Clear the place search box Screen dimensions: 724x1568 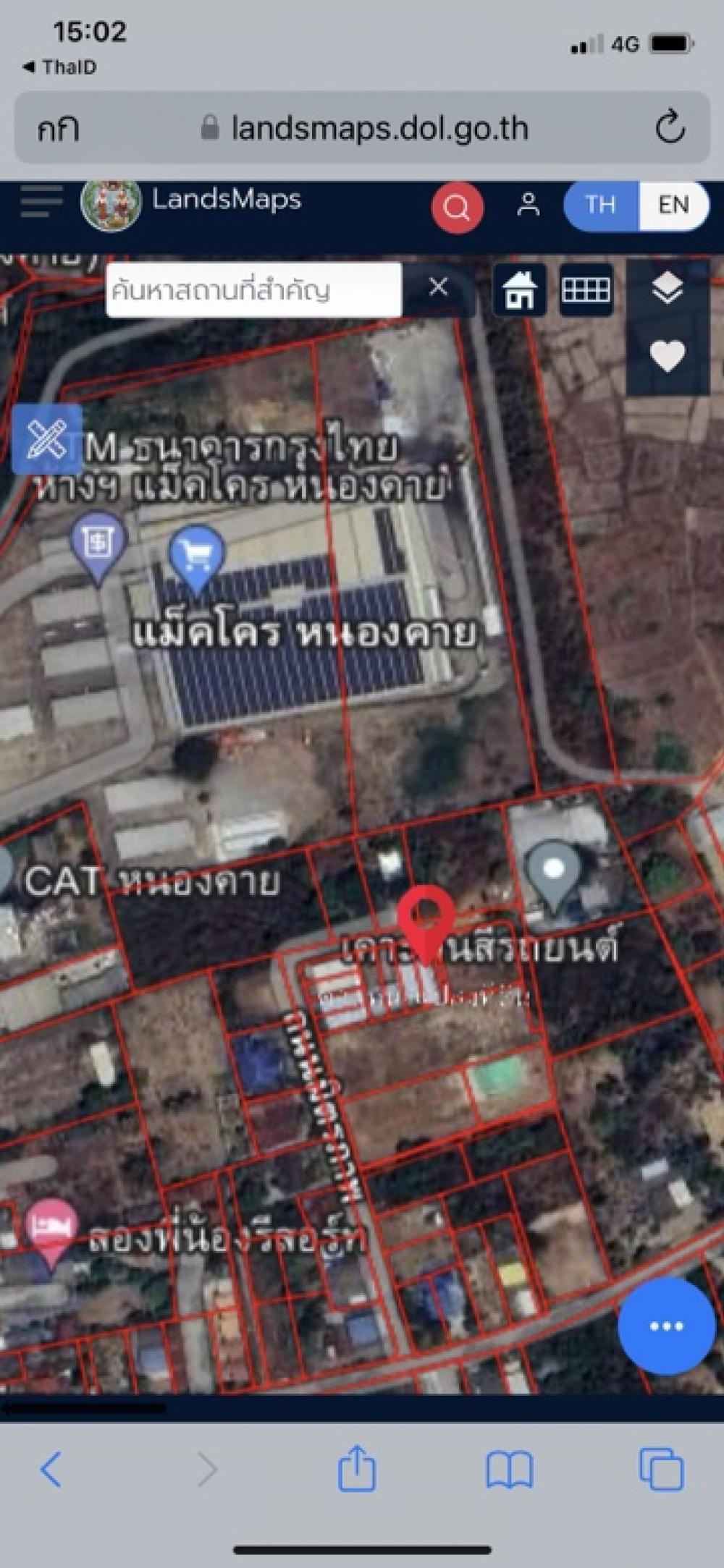tap(438, 287)
